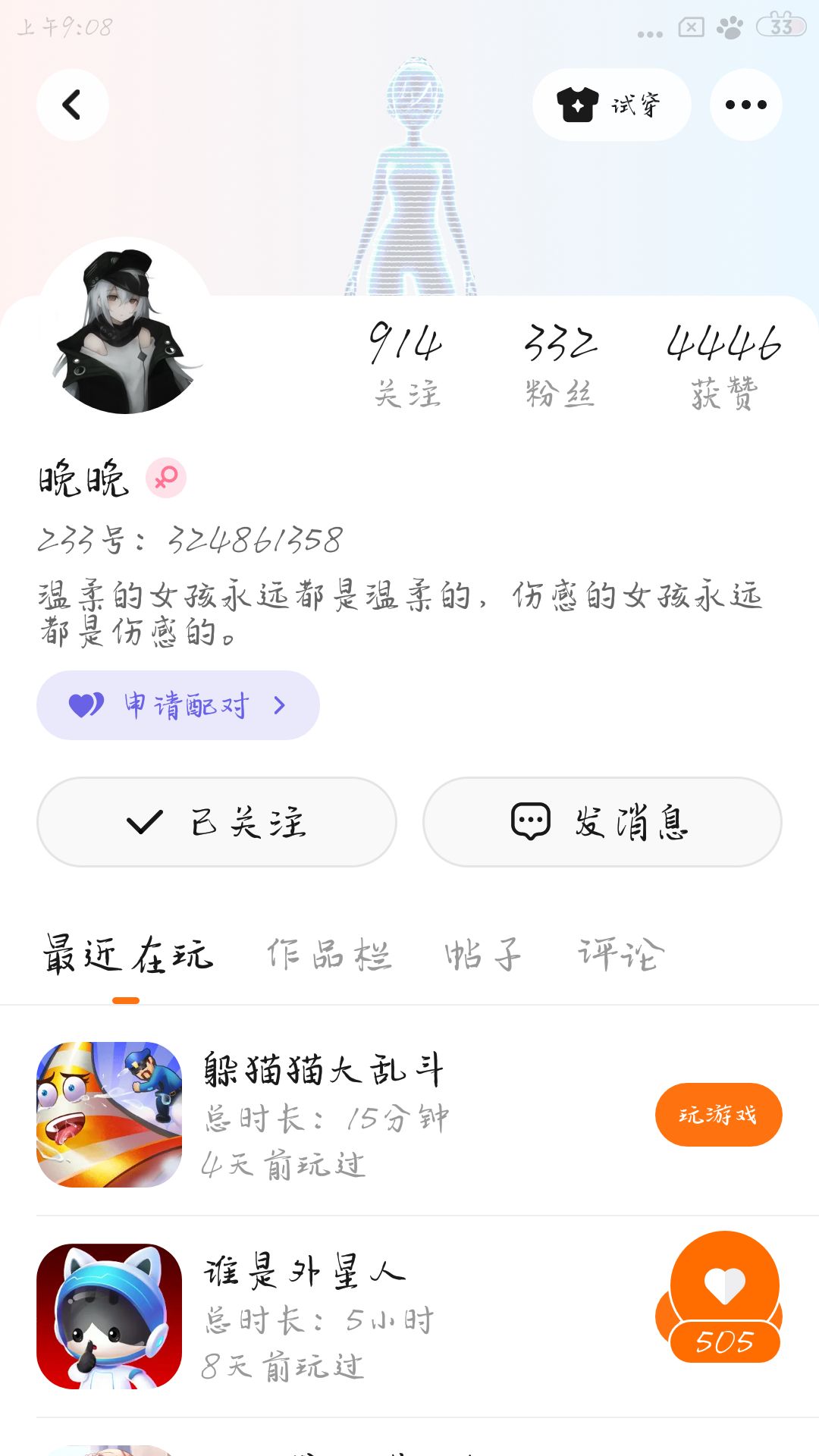Switch to the 评论 tab
The image size is (819, 1456).
pyautogui.click(x=620, y=955)
